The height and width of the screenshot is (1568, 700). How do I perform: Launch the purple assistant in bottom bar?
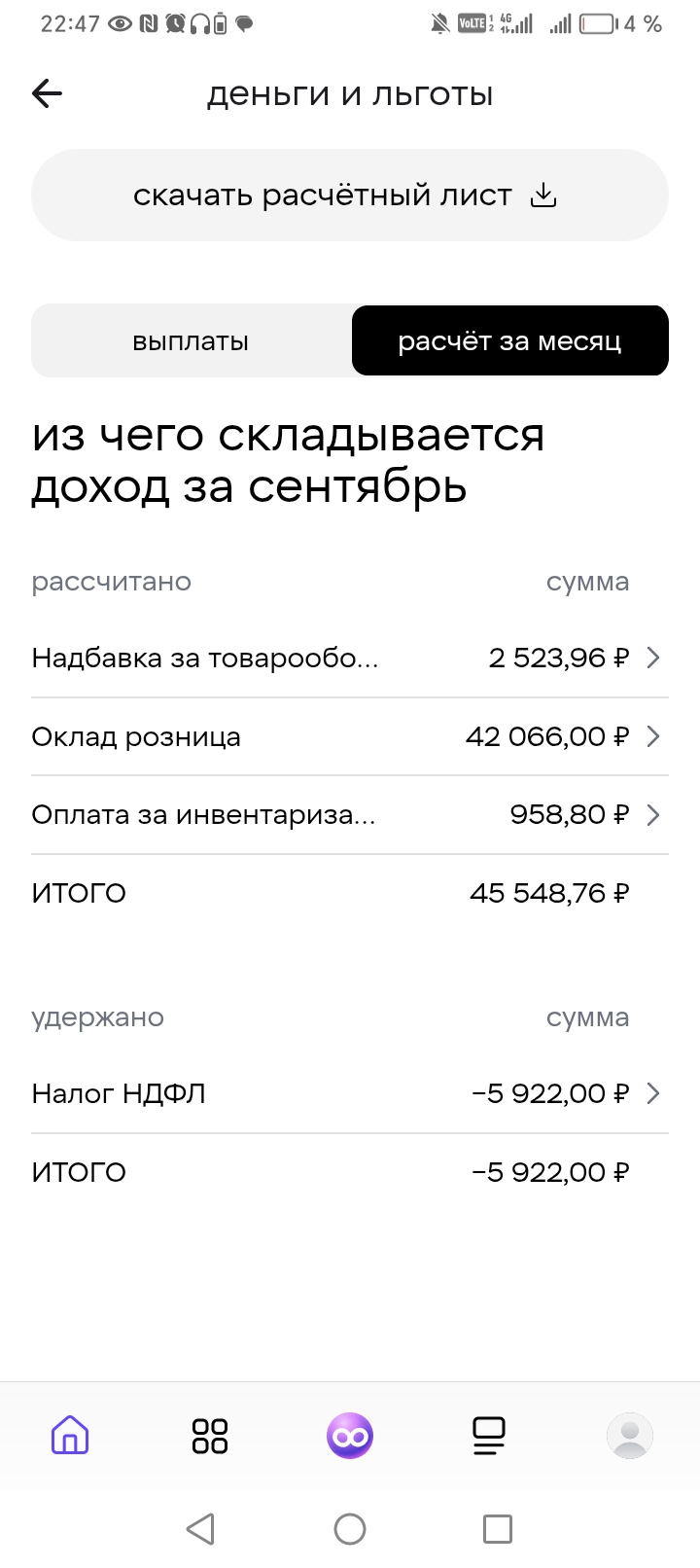tap(350, 1436)
